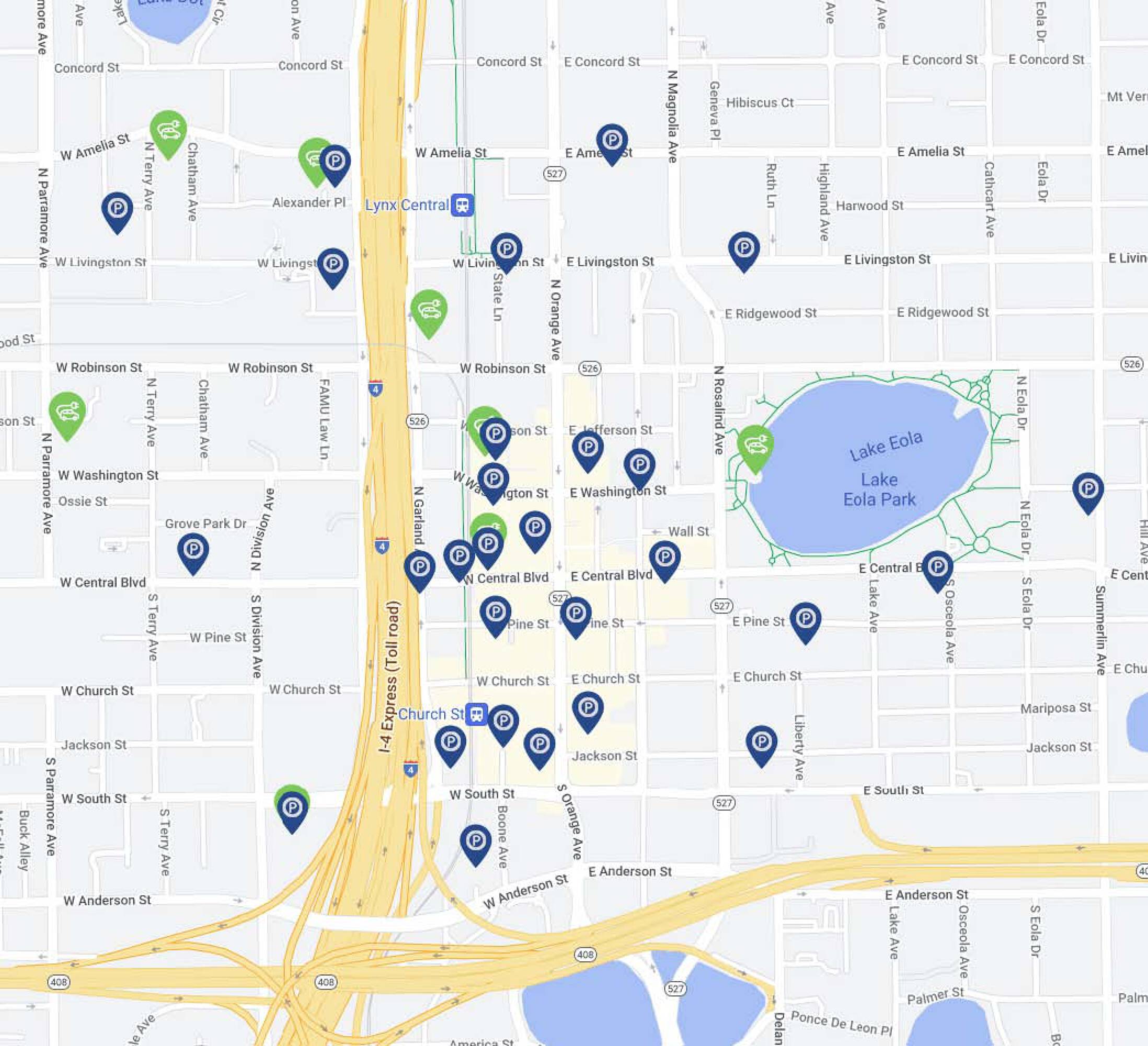
Task: Select the parking pin under the E Church St label
Action: coord(588,709)
